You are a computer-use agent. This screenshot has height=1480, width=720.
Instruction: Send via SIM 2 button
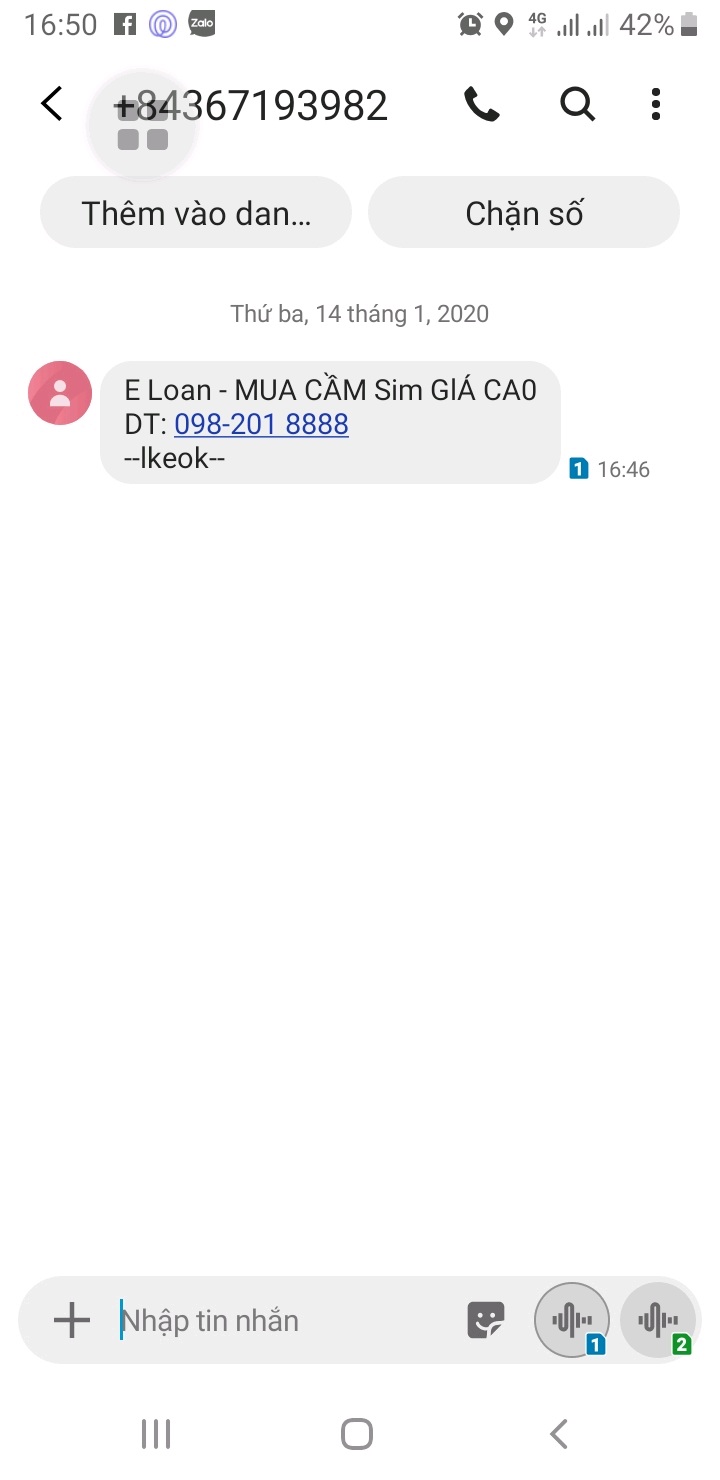point(658,1321)
